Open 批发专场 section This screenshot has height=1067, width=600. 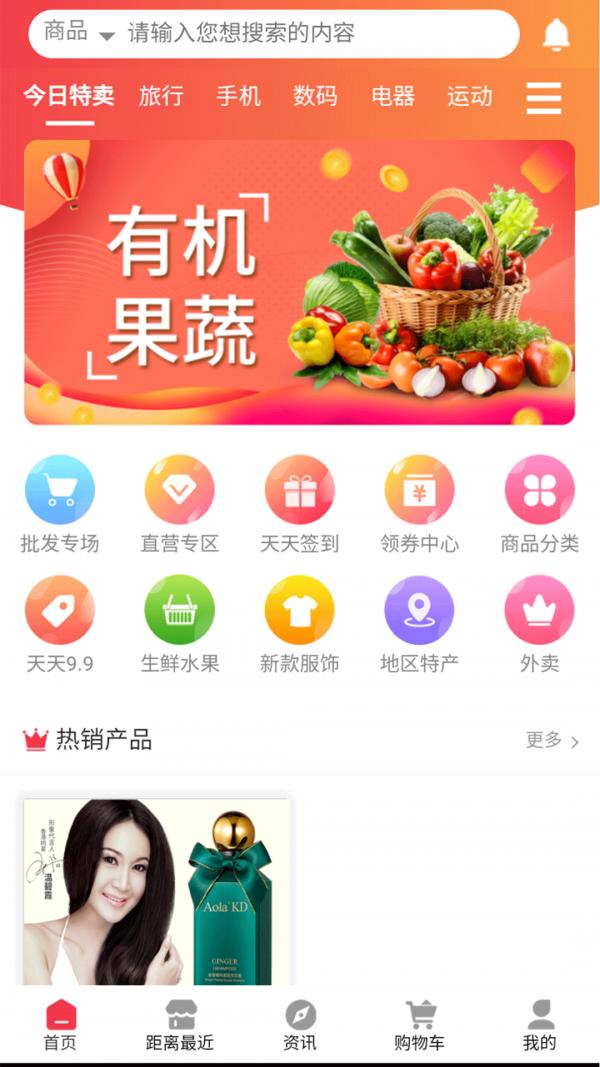click(x=60, y=504)
